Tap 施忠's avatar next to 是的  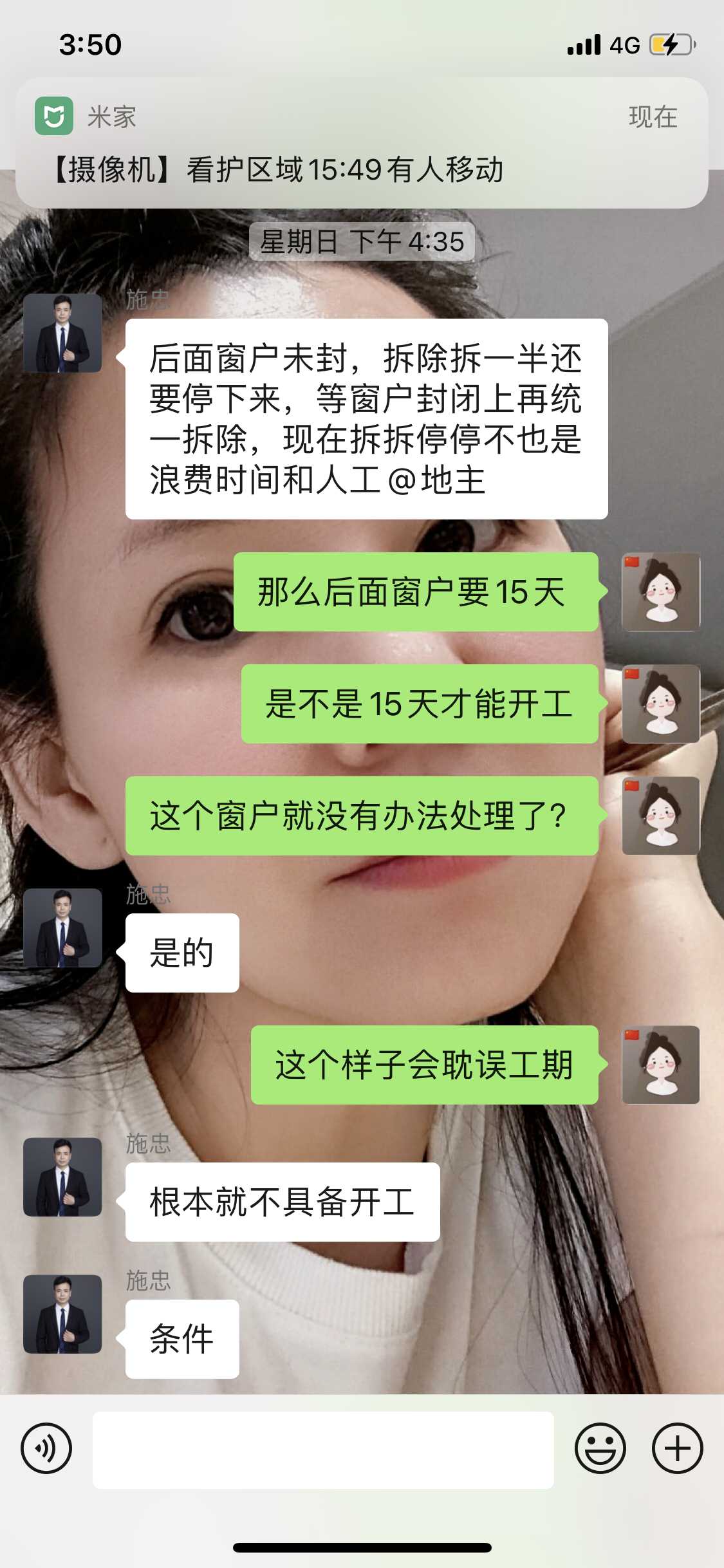[62, 928]
